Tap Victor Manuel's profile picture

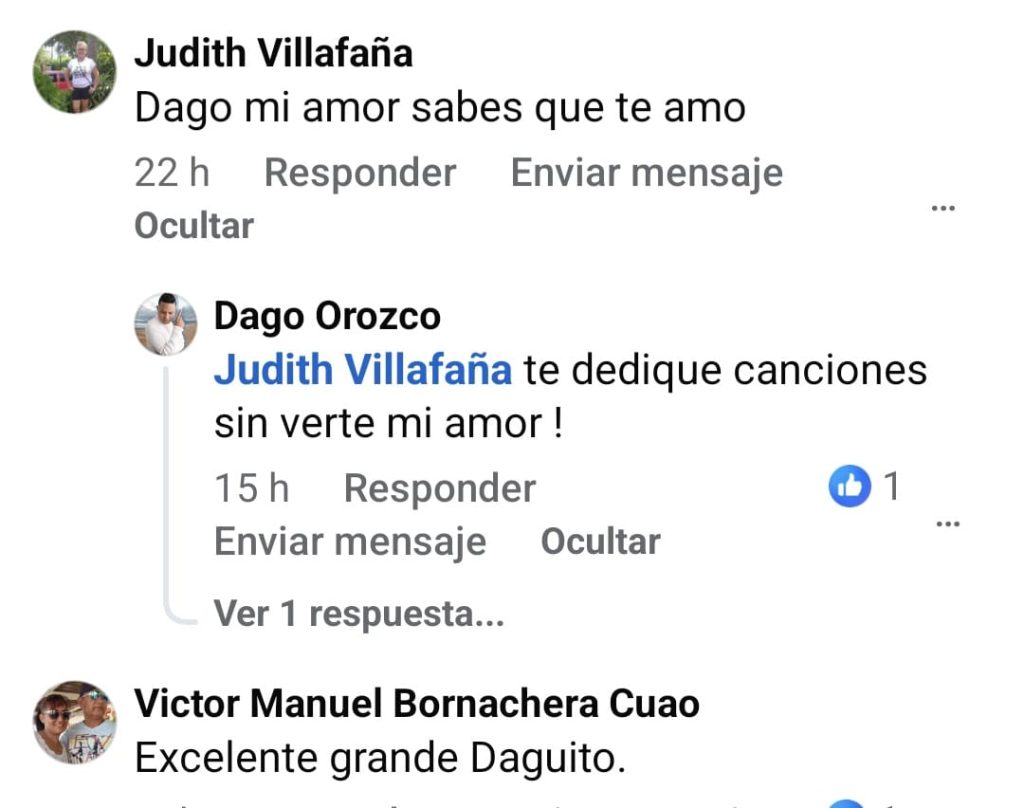point(75,722)
